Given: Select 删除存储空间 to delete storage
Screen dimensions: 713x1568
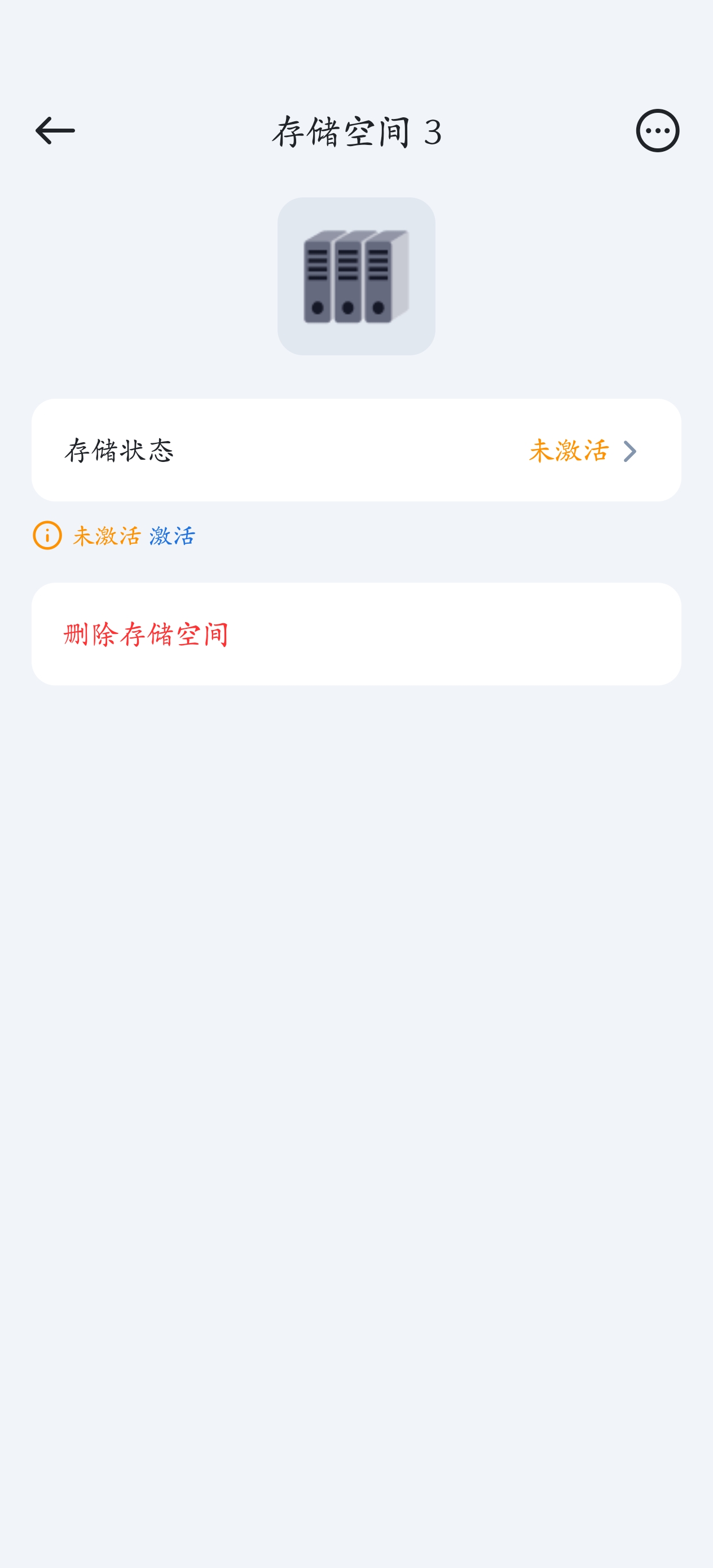Looking at the screenshot, I should 146,635.
